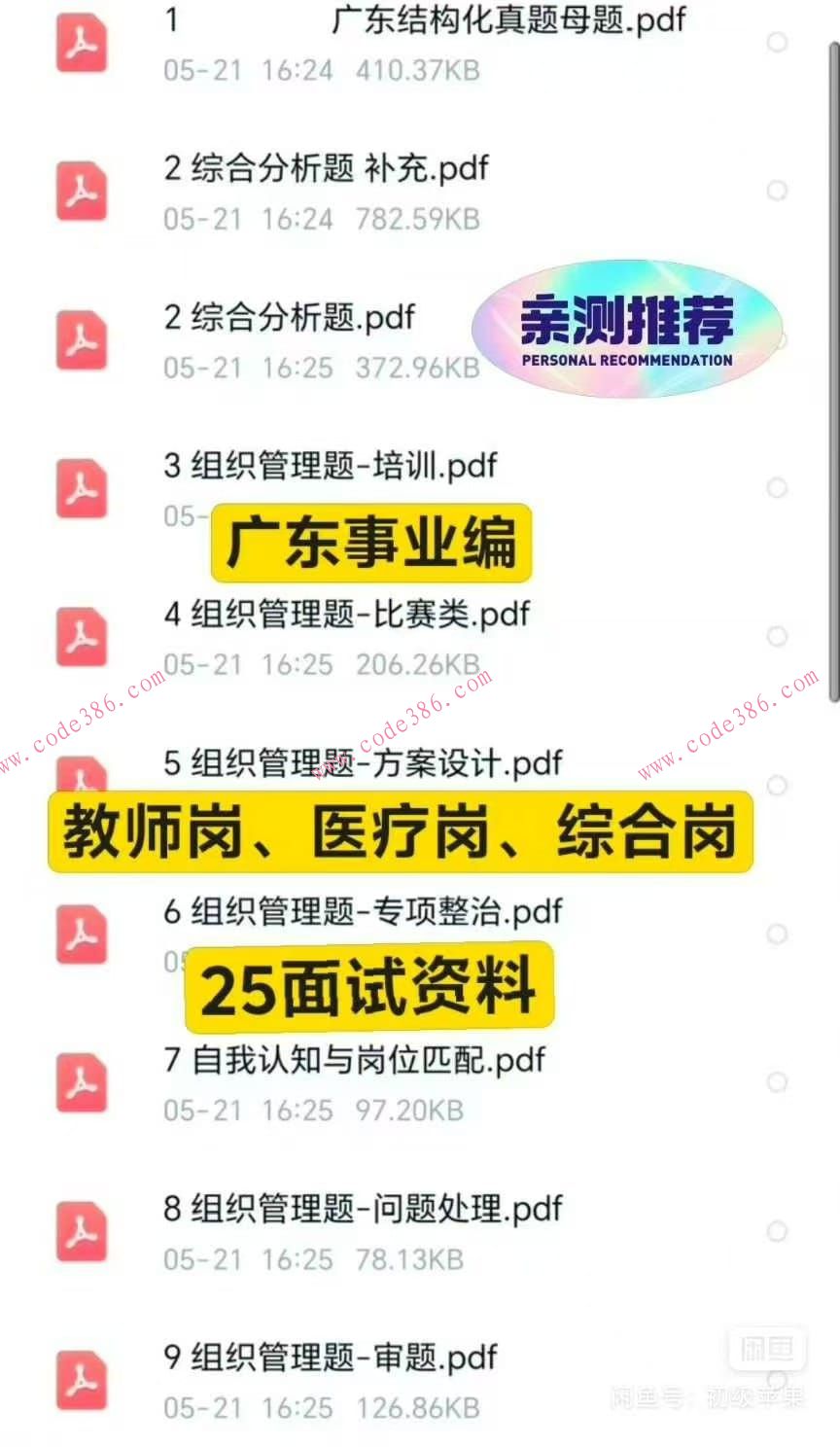Tap the PDF icon for 9 组织管理题-审题.pdf
This screenshot has height=1447, width=840.
[82, 1380]
